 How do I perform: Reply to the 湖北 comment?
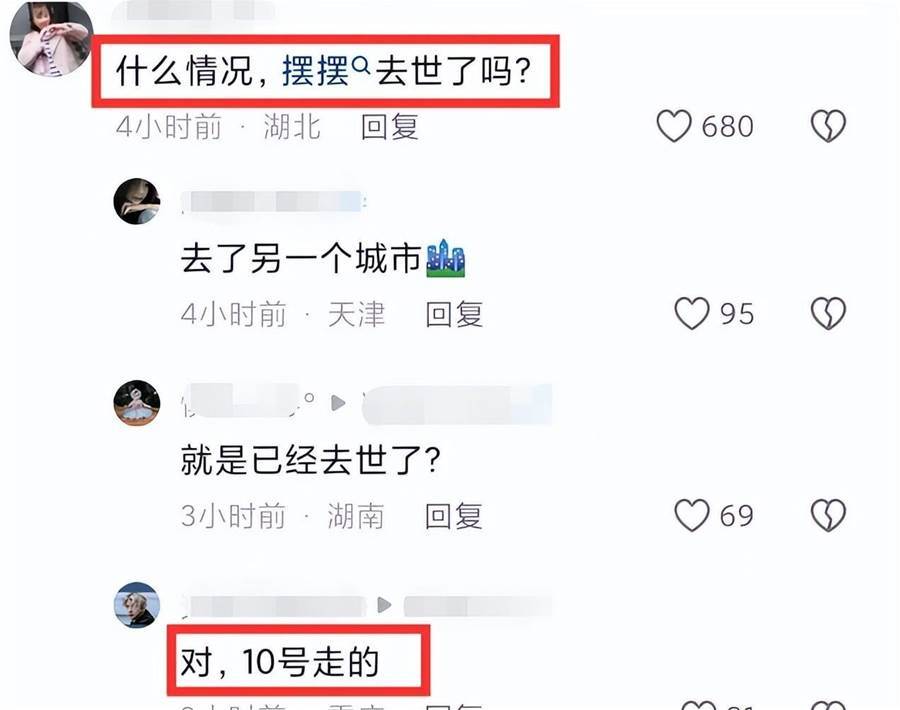tap(389, 127)
